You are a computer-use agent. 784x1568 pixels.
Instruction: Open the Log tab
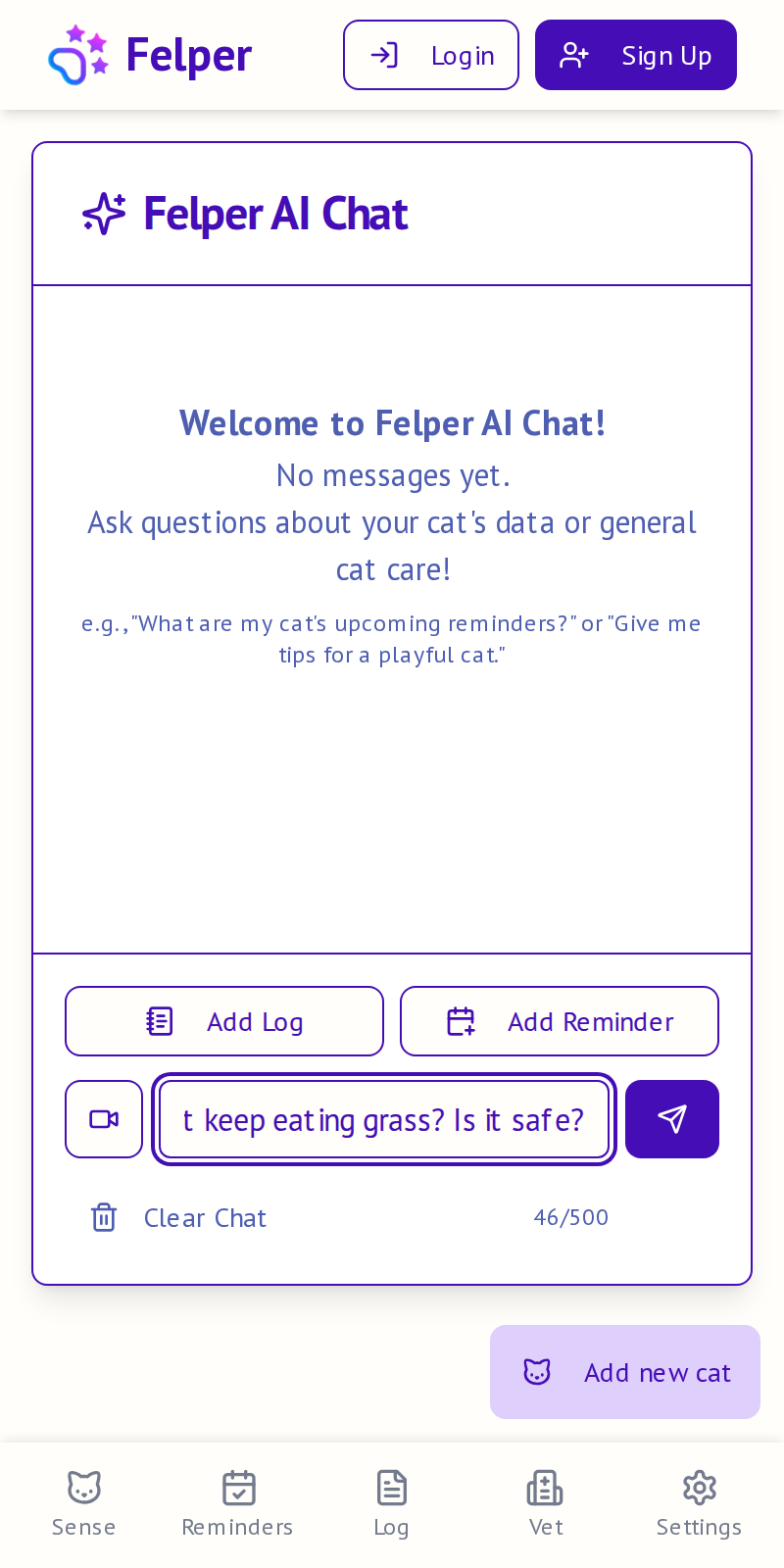(x=392, y=1503)
